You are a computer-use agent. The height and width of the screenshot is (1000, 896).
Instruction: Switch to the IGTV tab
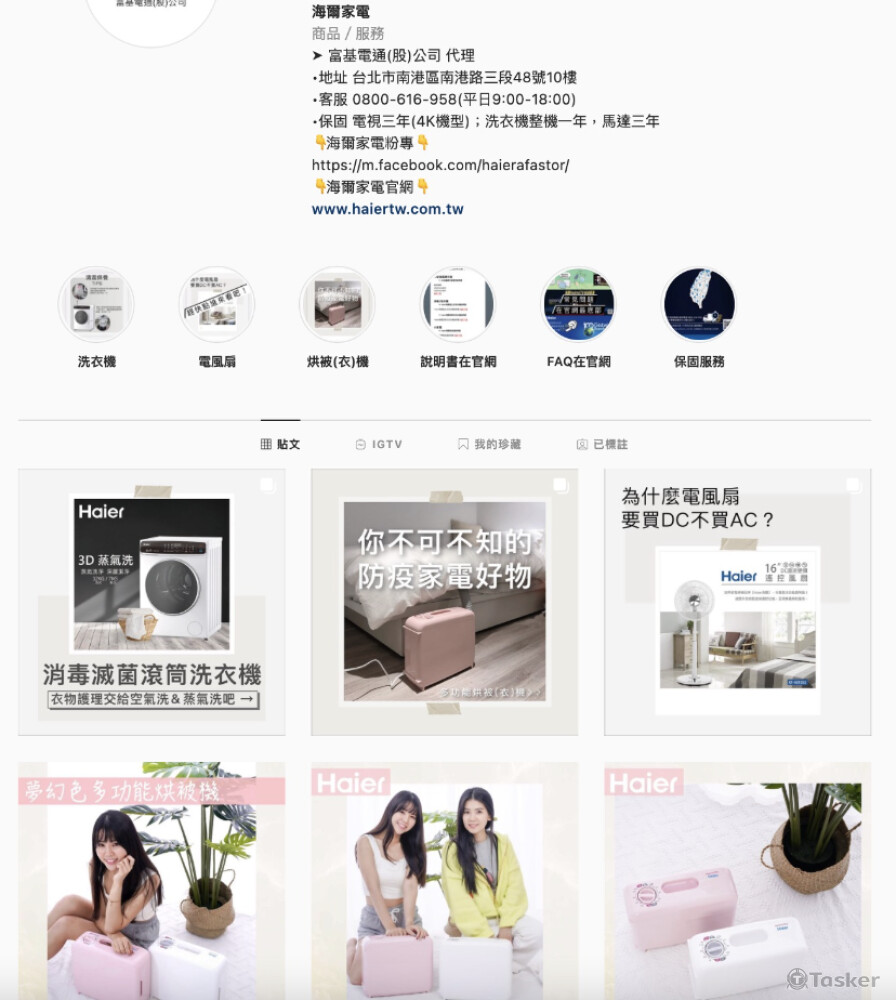[x=379, y=444]
